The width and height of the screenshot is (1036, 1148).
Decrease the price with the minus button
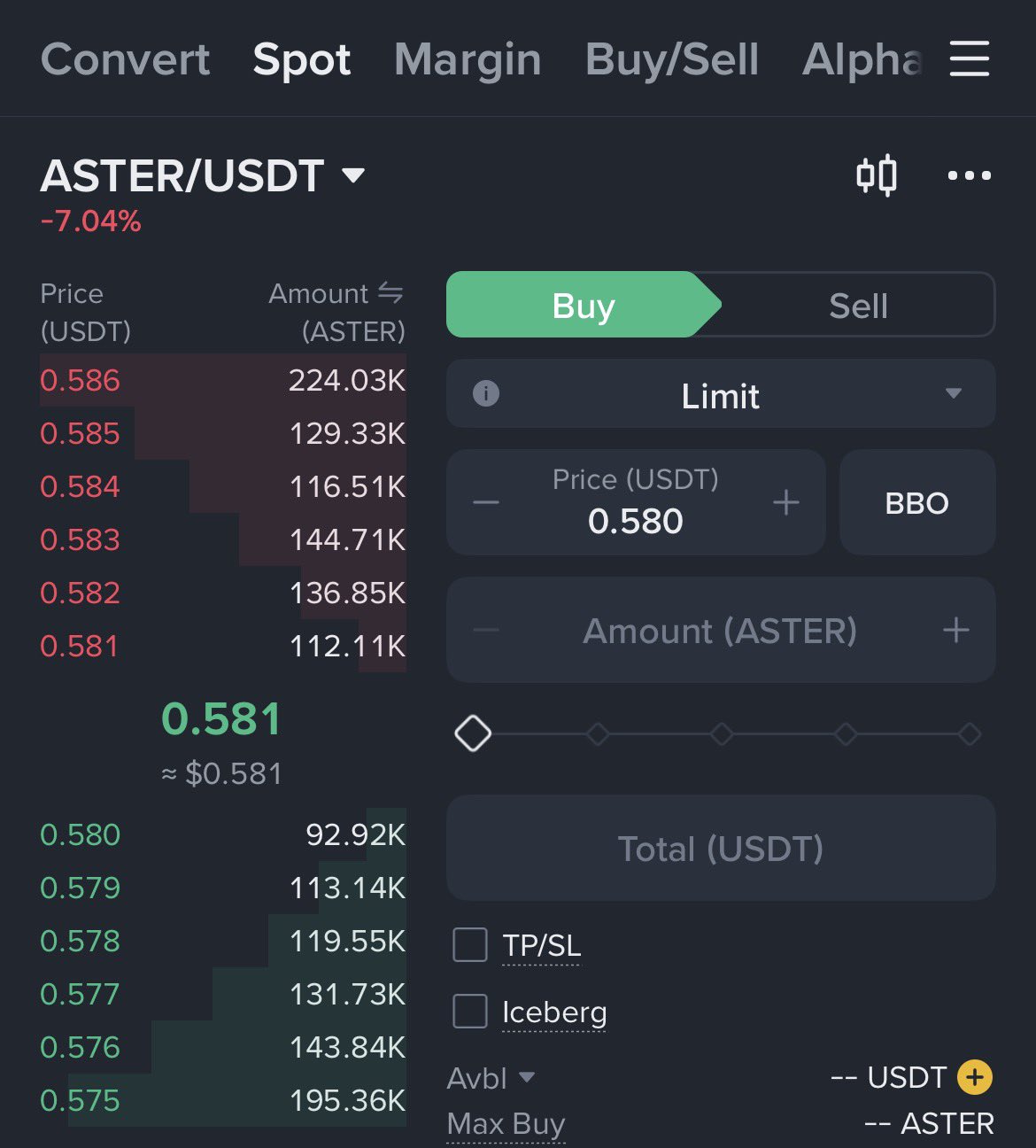tap(486, 503)
